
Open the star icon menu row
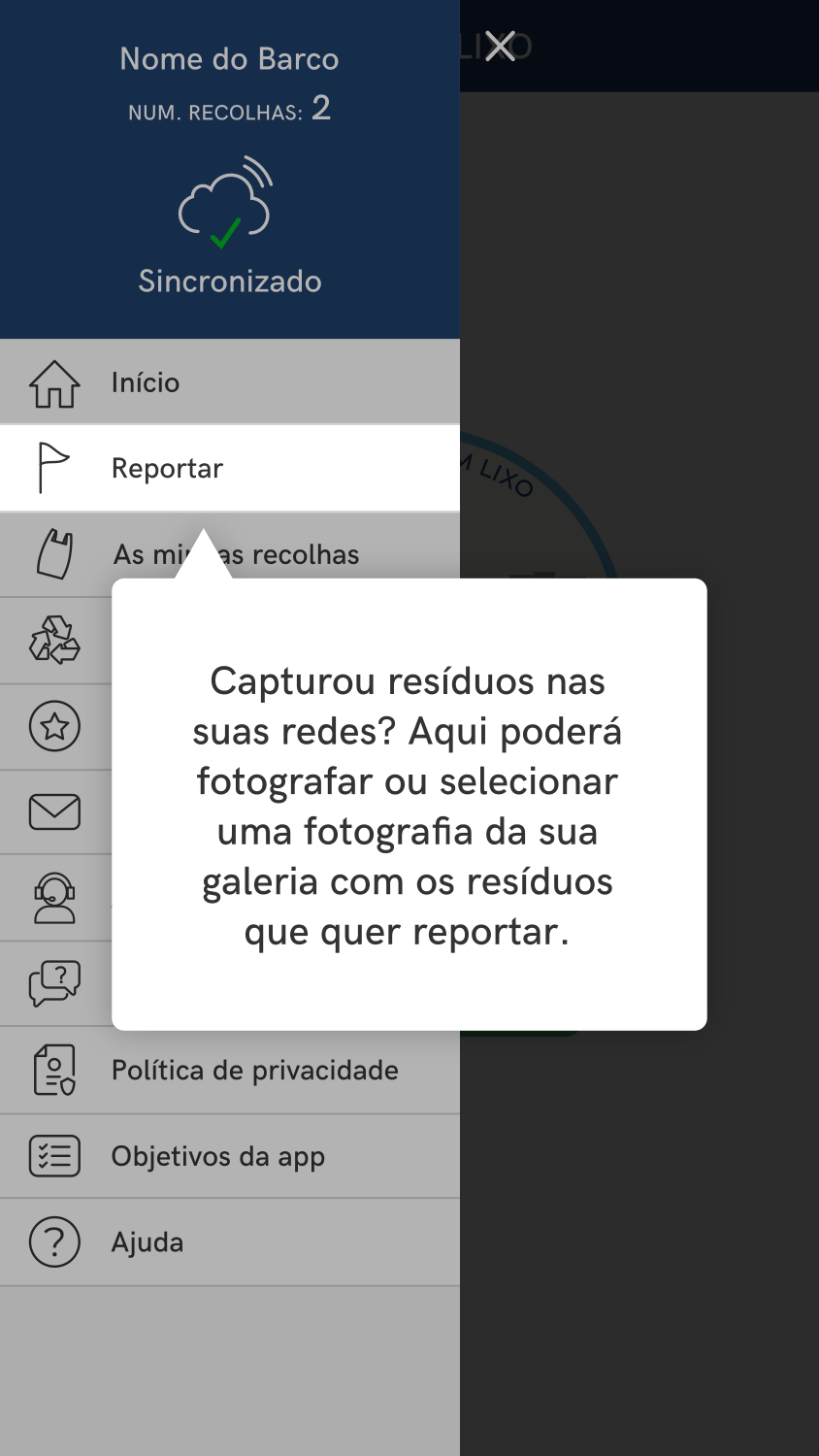(54, 726)
